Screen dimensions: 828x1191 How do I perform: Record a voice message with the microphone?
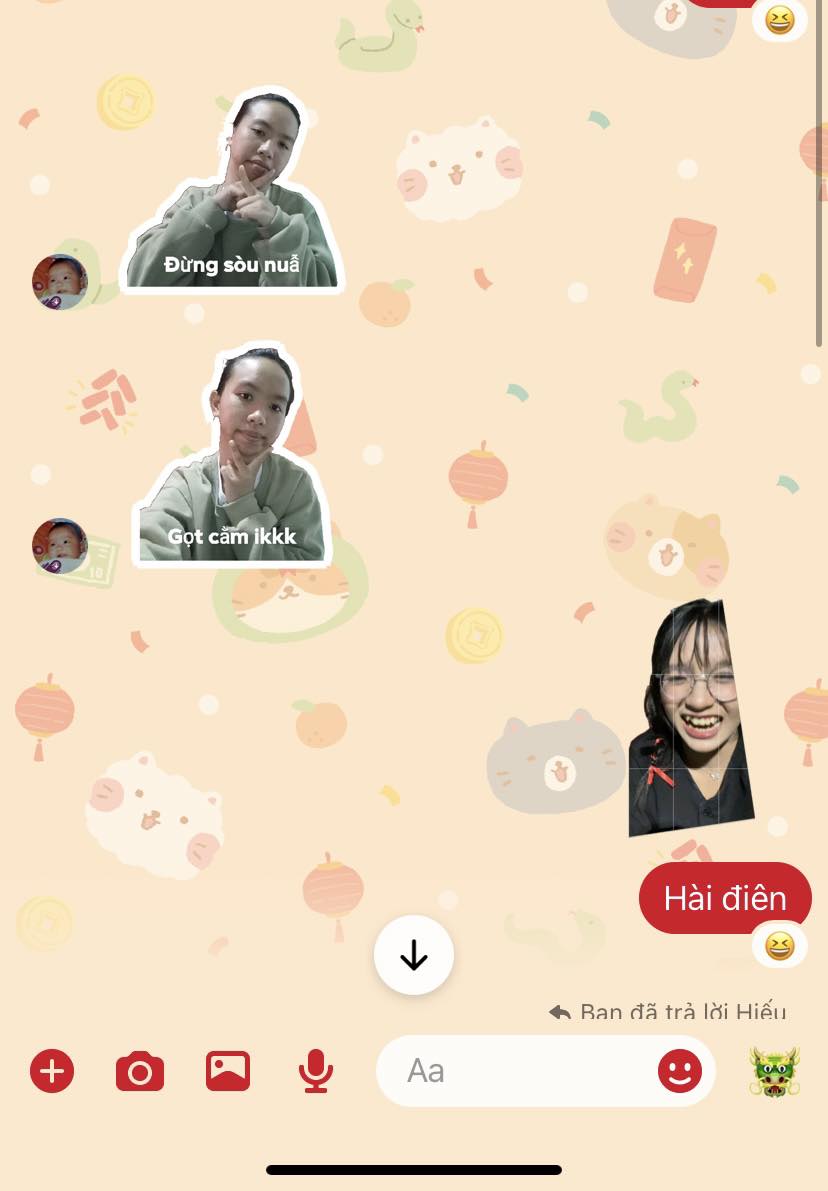(x=316, y=1072)
